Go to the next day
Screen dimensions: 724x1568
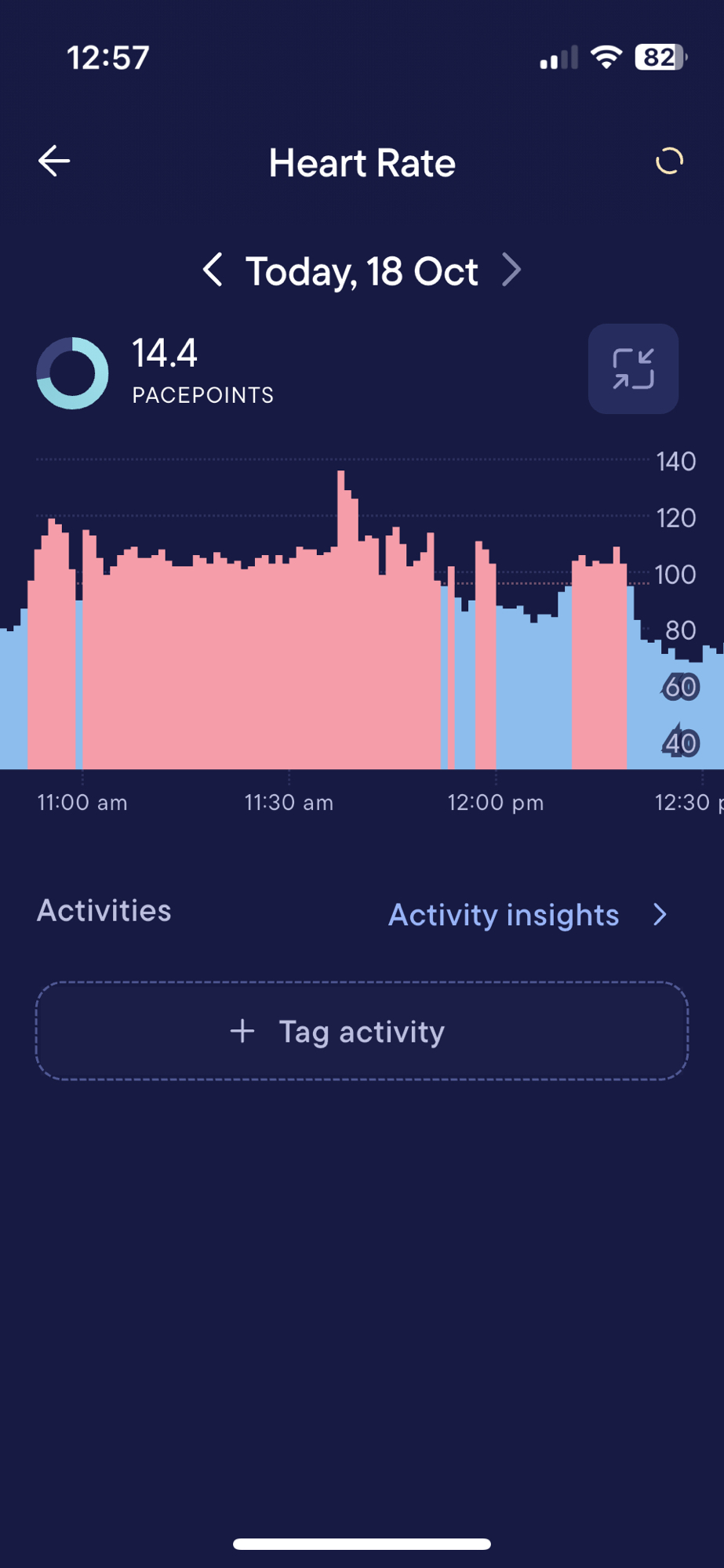click(x=511, y=270)
